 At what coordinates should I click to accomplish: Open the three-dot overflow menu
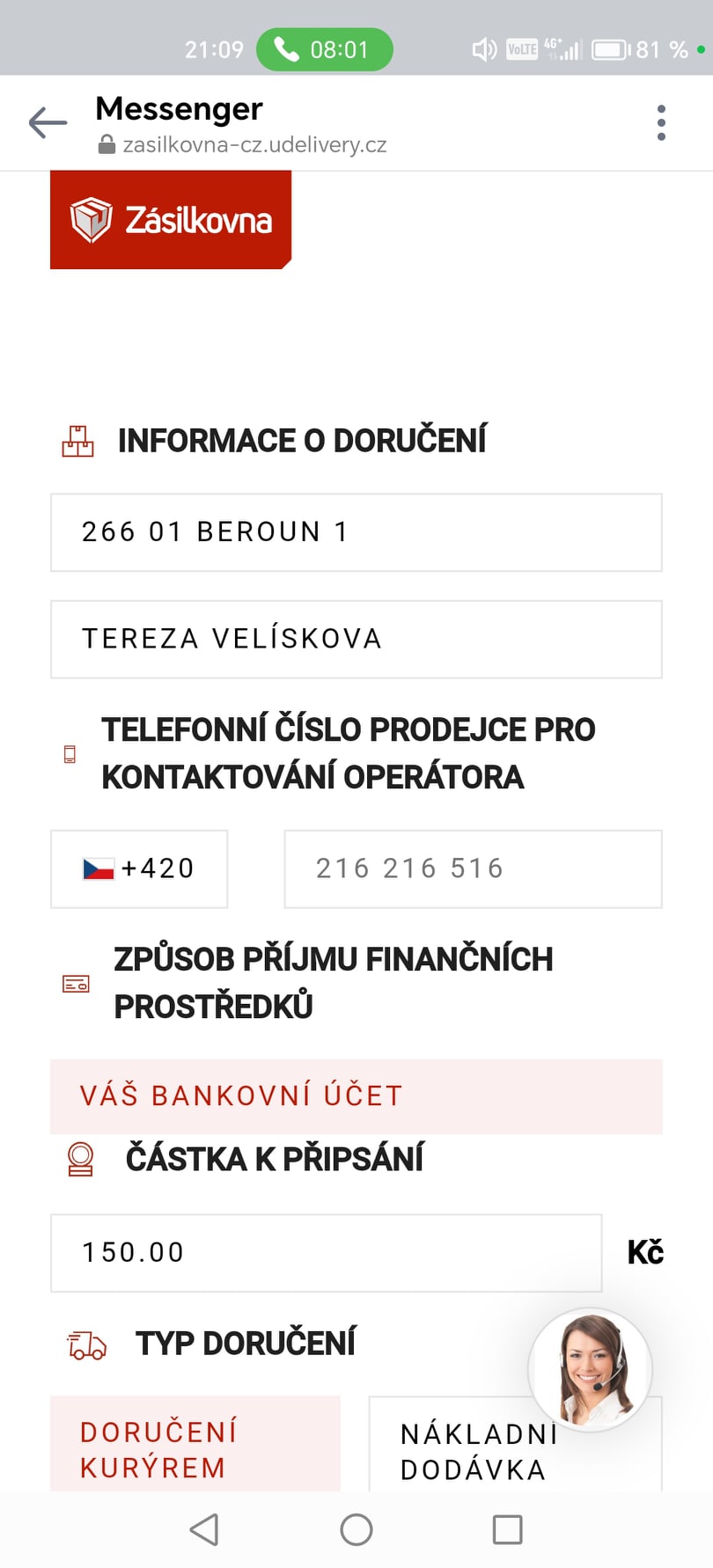click(661, 123)
